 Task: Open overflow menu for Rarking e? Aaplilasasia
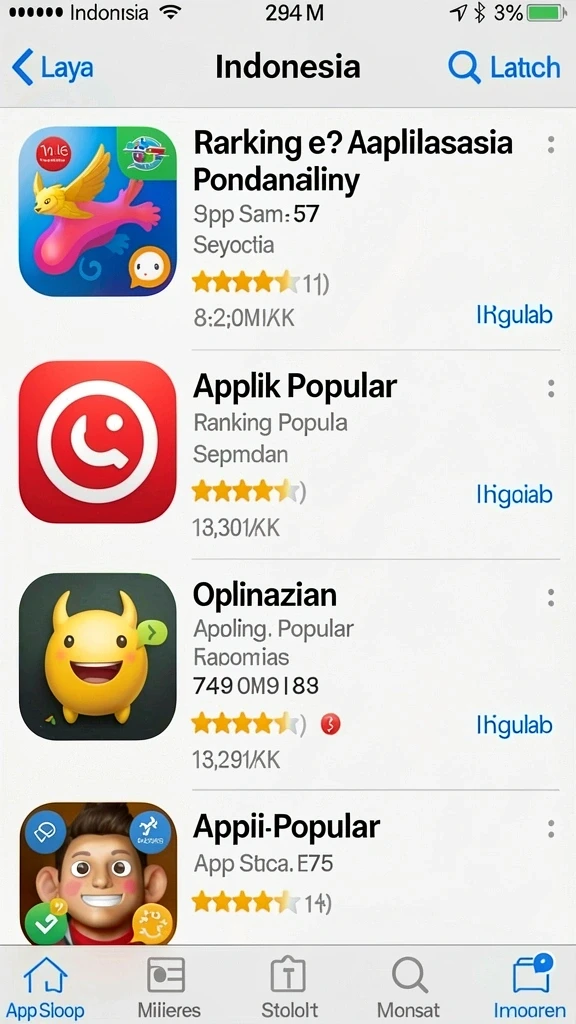tap(551, 144)
